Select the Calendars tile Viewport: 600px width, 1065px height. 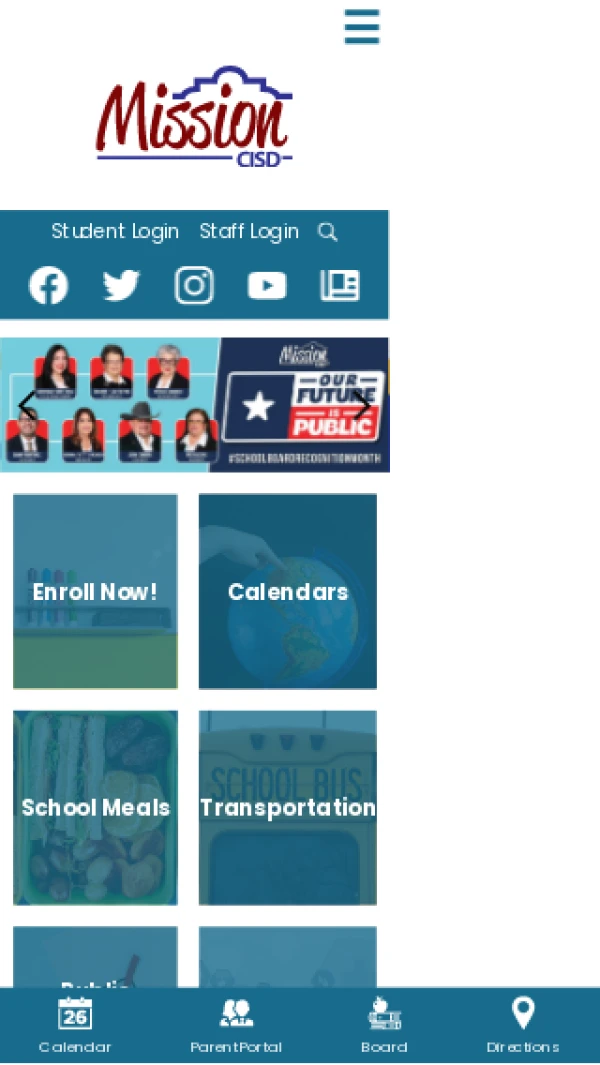coord(288,591)
